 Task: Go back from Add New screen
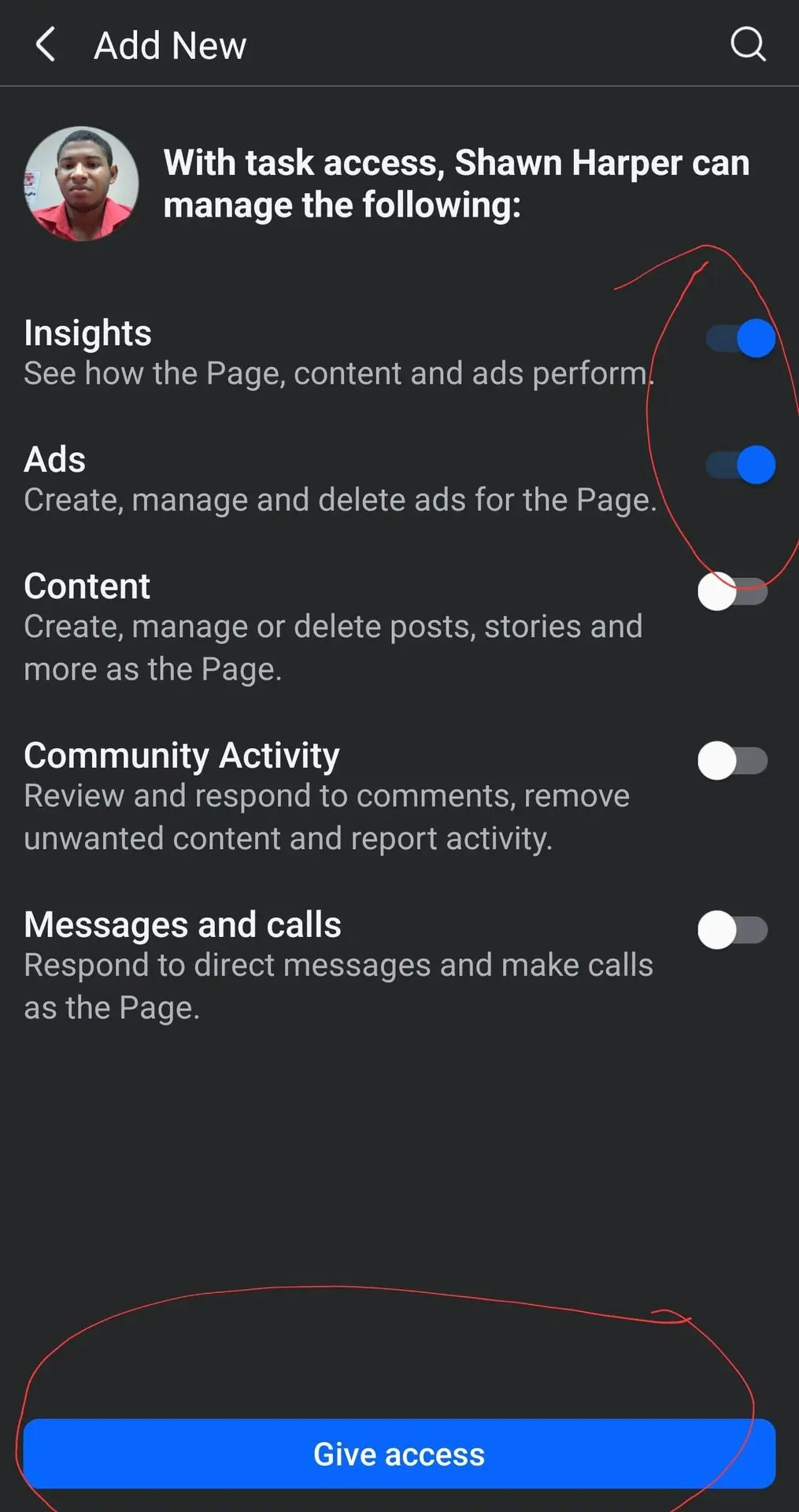coord(46,44)
